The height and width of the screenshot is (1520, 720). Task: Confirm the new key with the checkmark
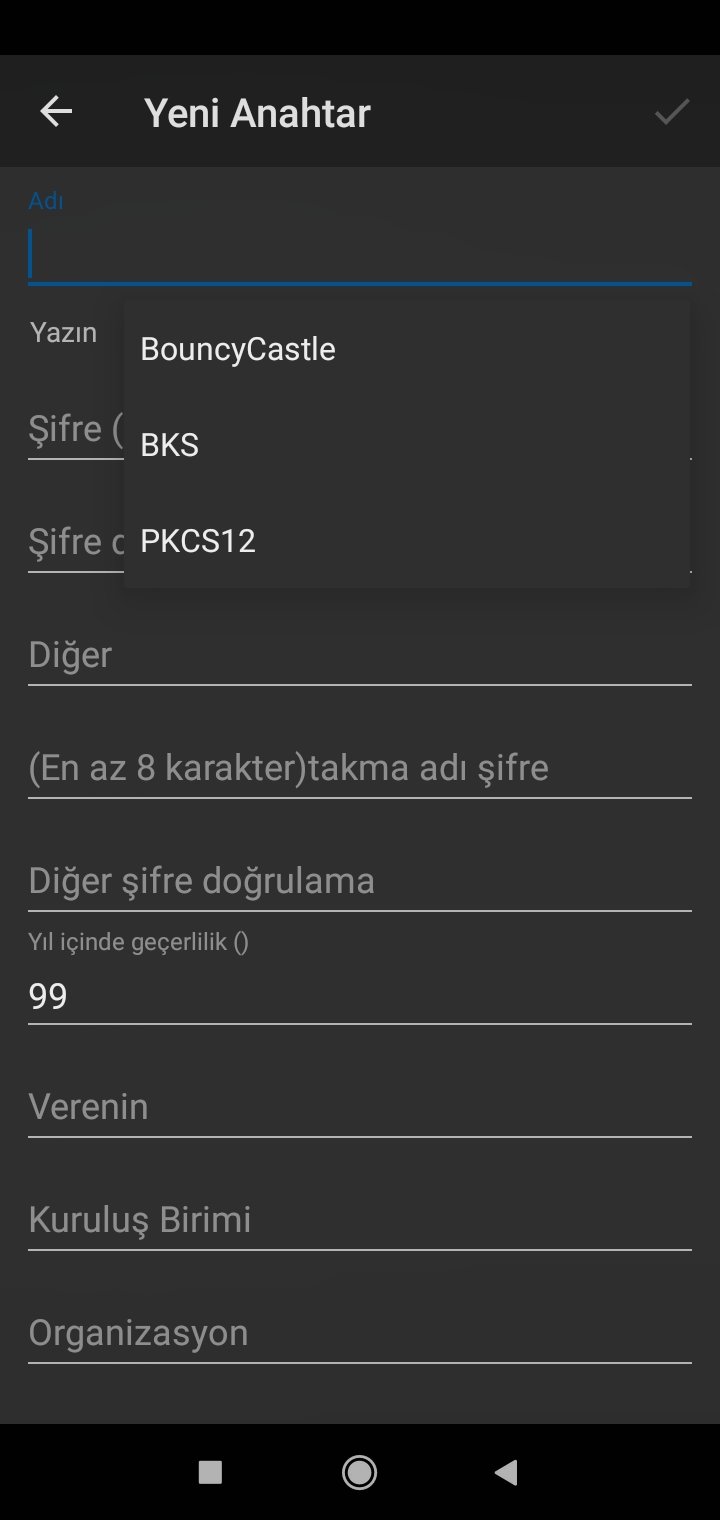(x=671, y=112)
